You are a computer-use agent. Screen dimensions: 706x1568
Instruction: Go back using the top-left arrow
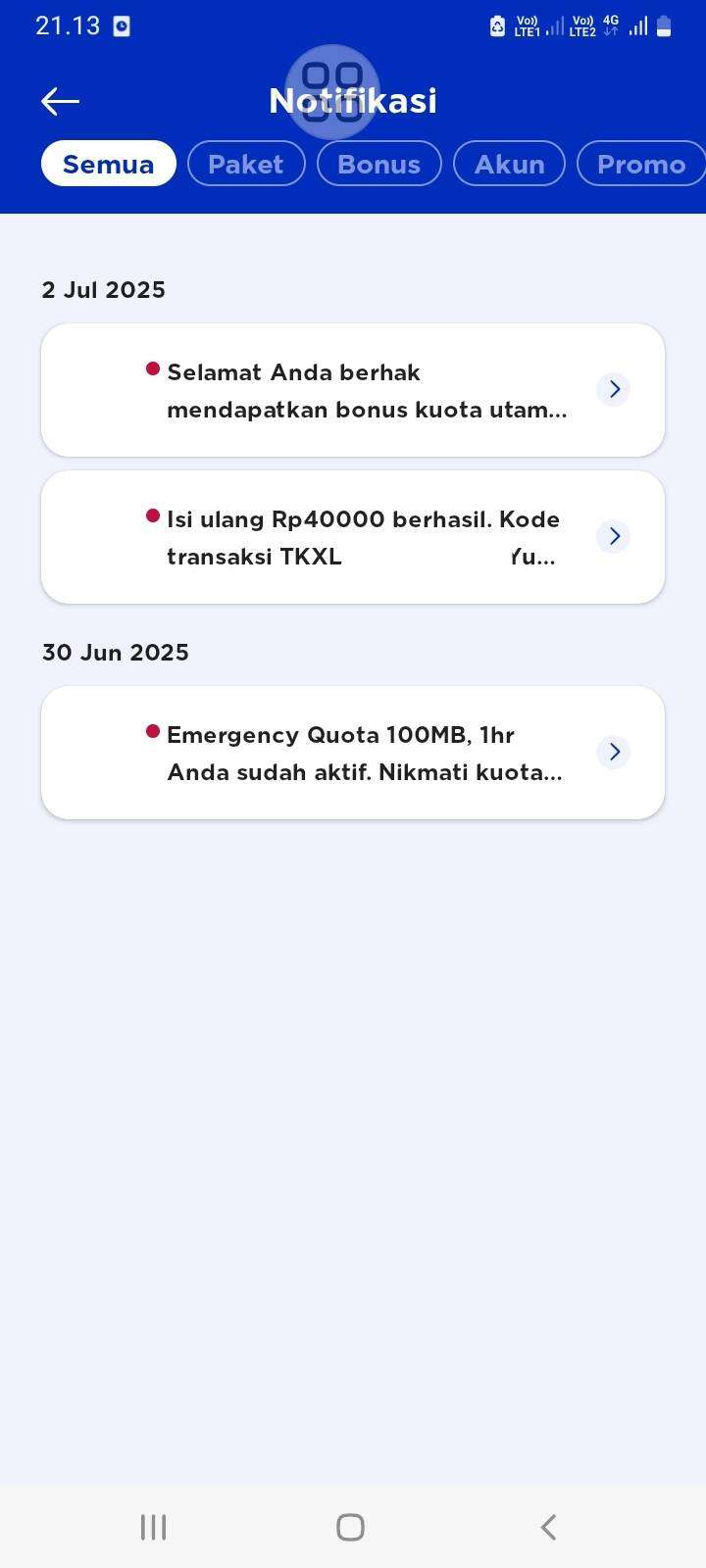coord(60,101)
